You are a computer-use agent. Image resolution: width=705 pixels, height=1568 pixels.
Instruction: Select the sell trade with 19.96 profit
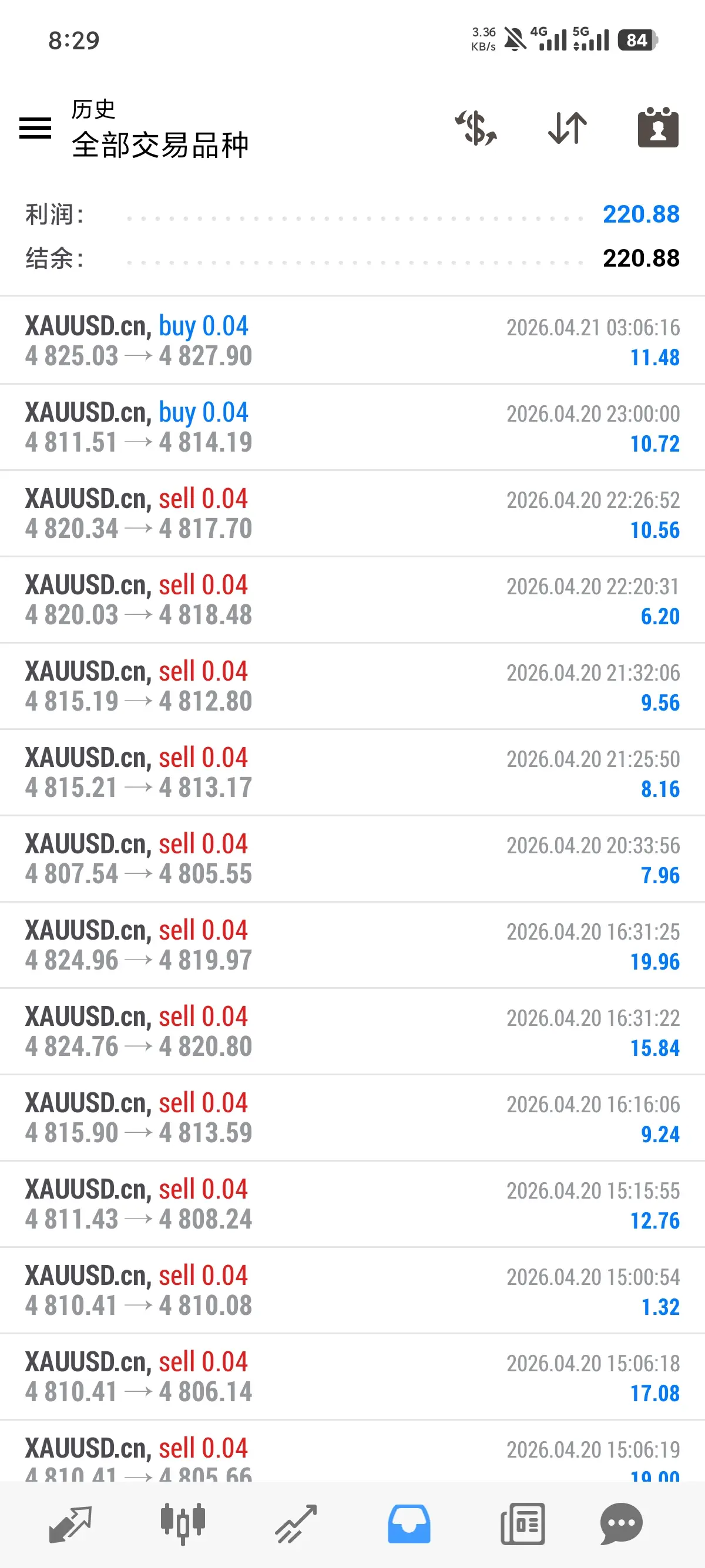352,945
